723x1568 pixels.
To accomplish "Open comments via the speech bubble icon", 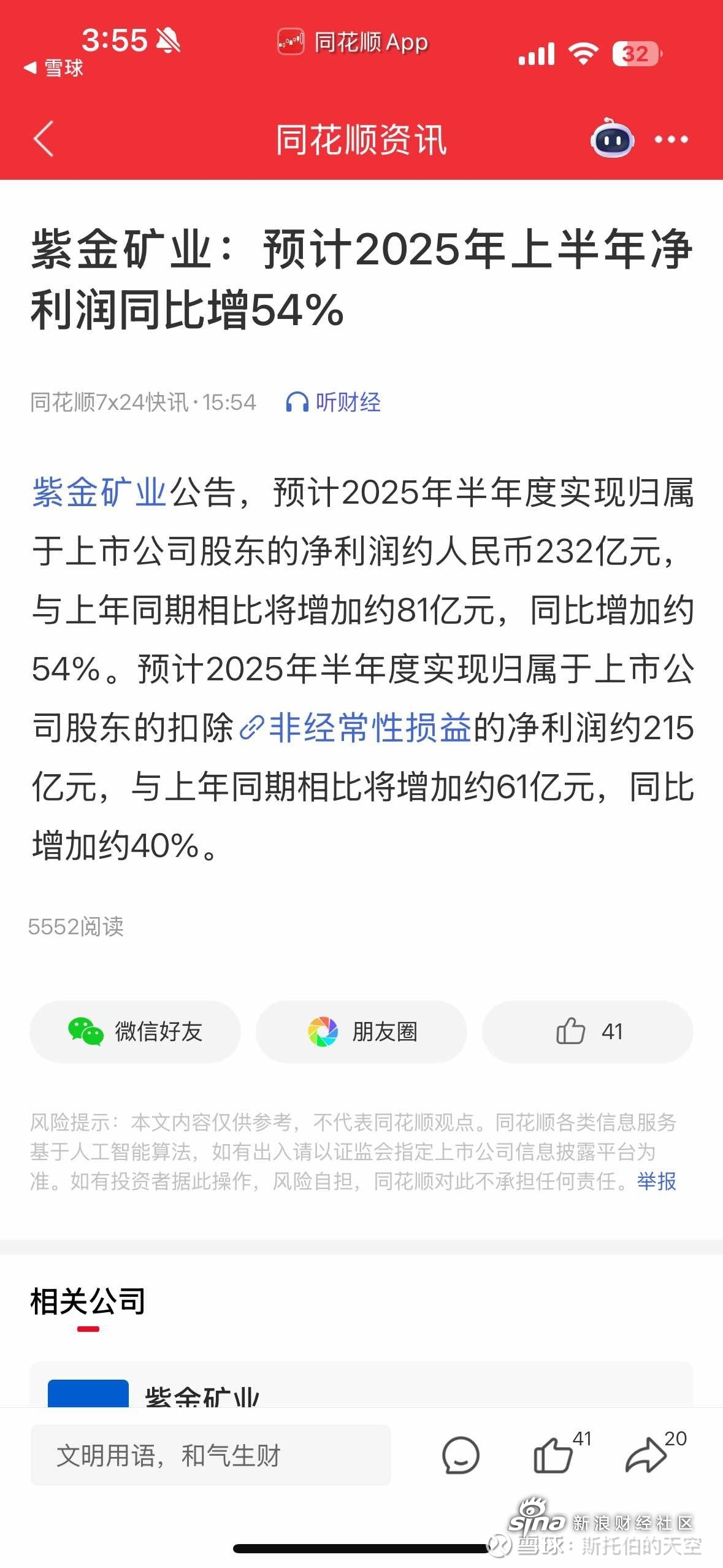I will point(461,1455).
